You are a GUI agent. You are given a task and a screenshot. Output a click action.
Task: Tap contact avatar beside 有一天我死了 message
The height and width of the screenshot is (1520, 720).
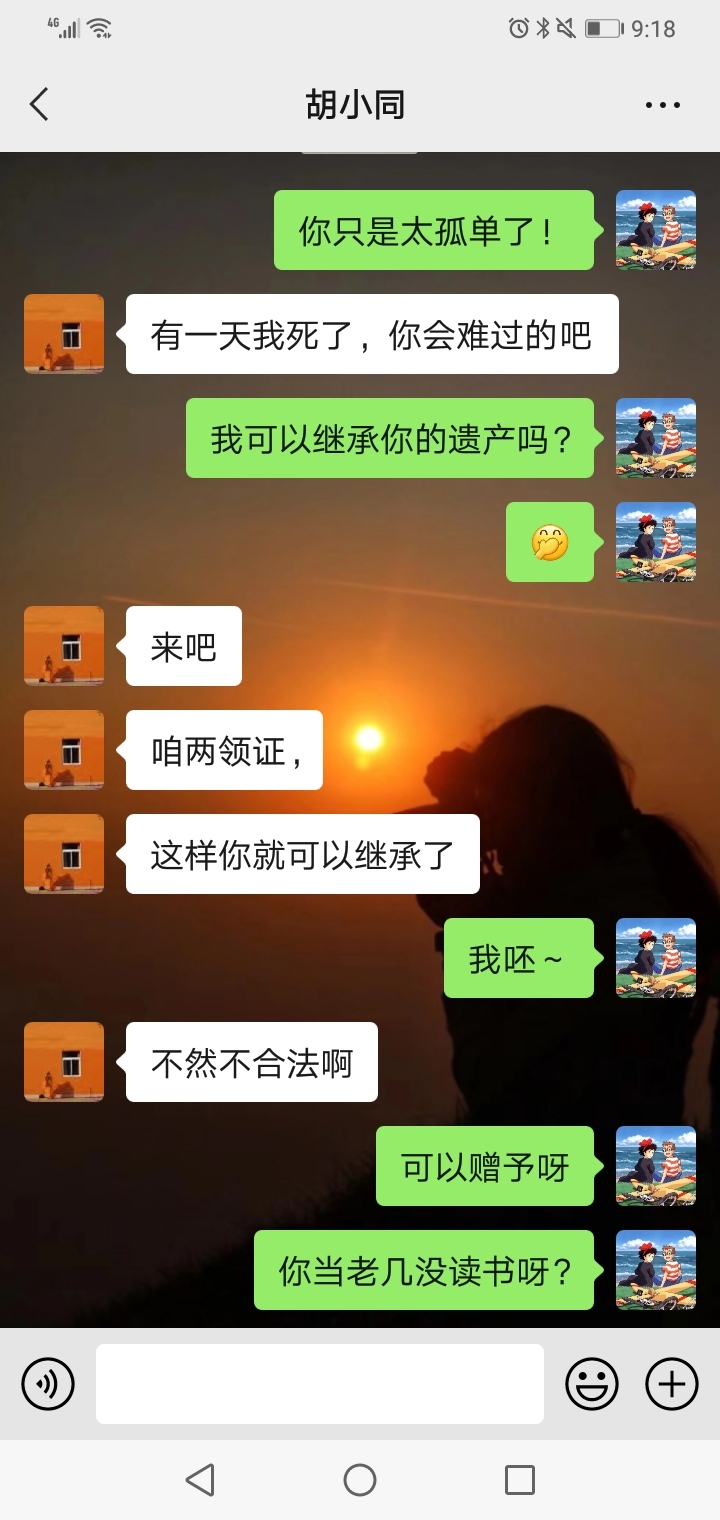64,334
